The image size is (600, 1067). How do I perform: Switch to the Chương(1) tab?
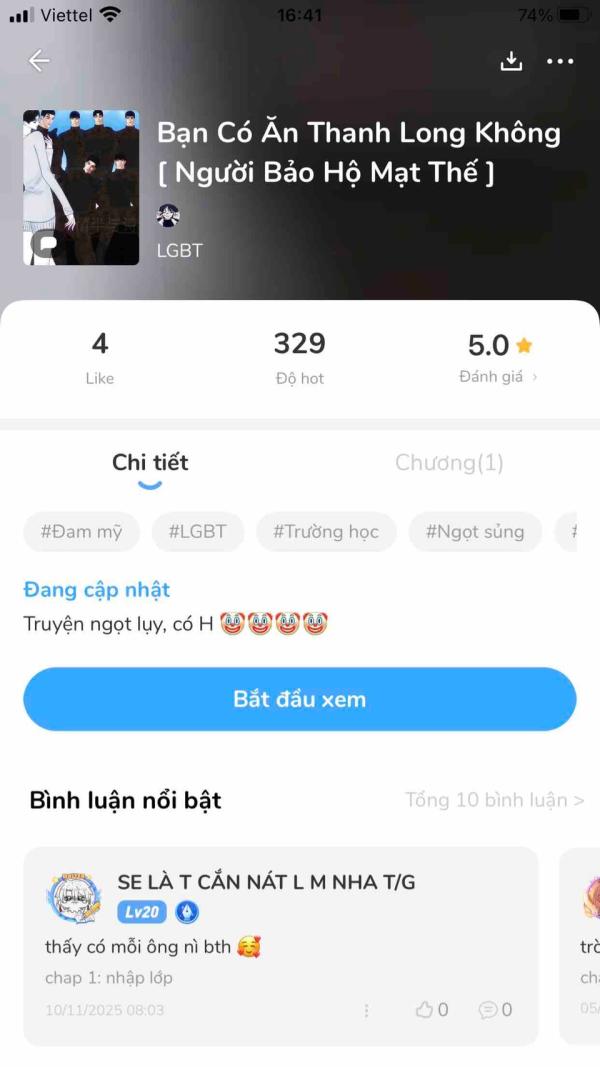(x=449, y=463)
